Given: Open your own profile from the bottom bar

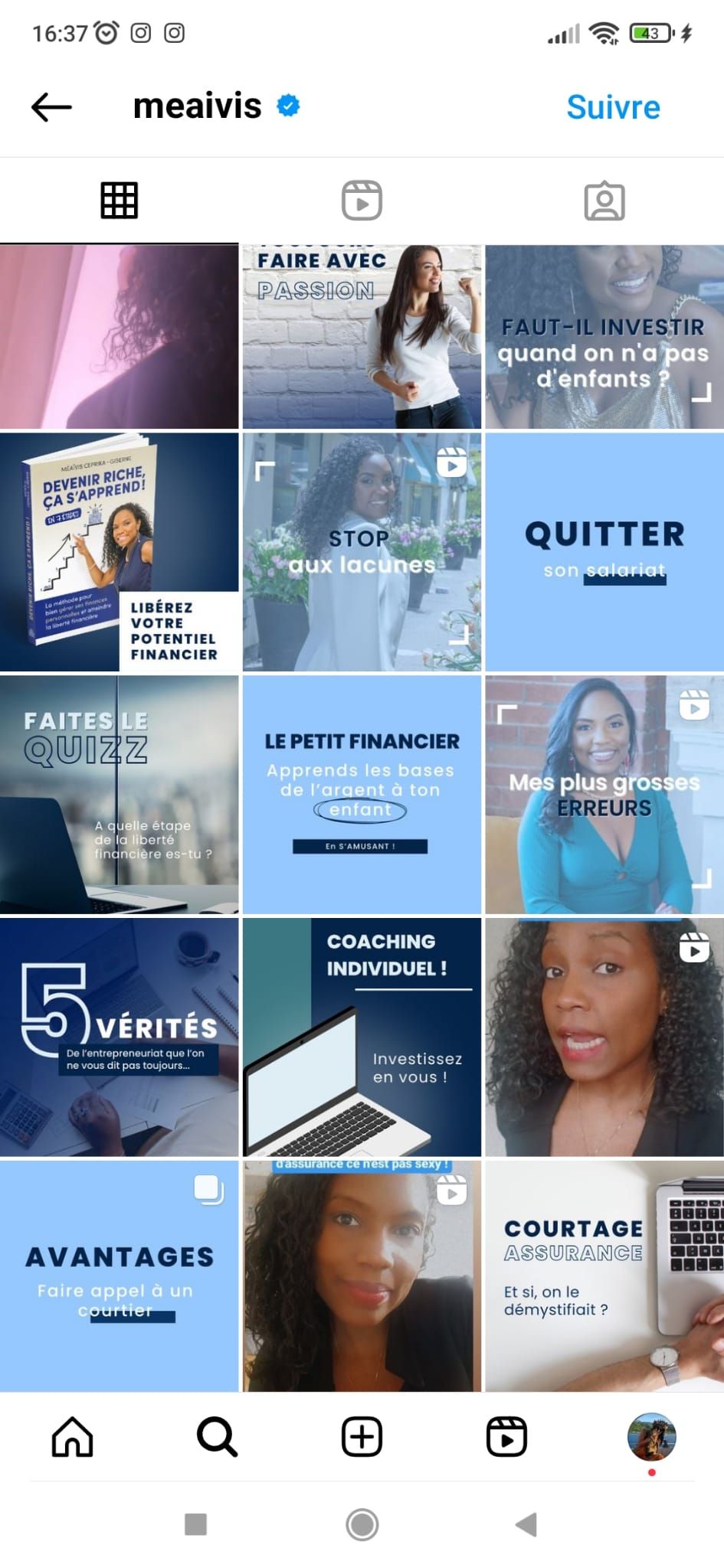Looking at the screenshot, I should (x=651, y=1436).
